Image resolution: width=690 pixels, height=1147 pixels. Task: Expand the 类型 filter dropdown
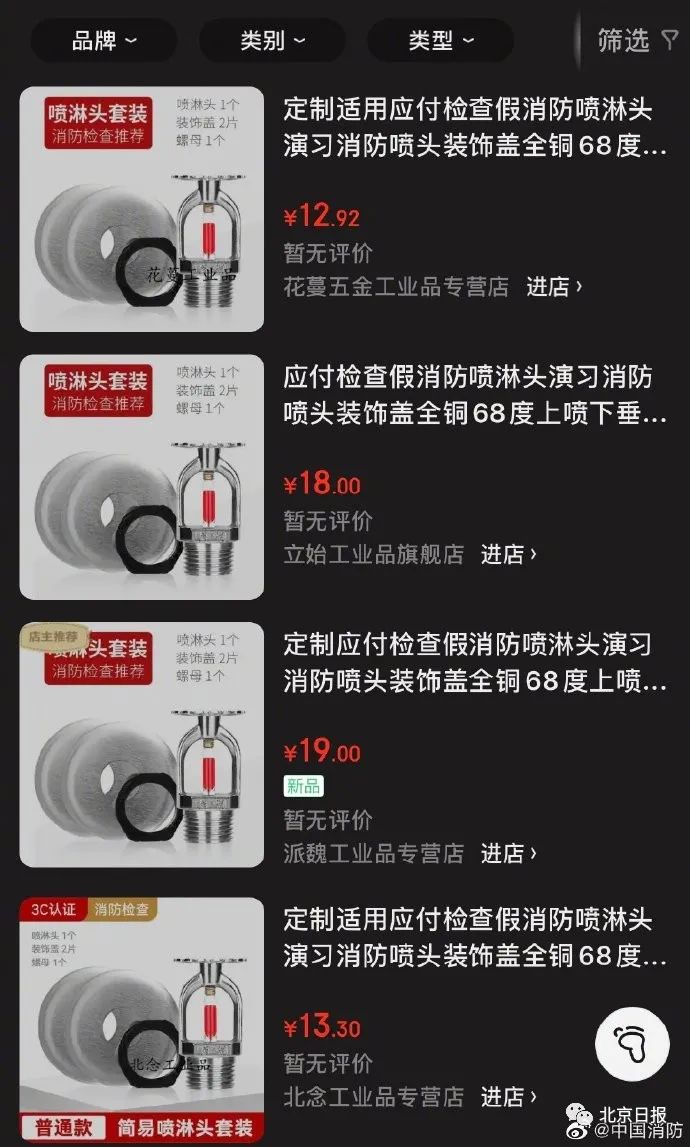440,41
